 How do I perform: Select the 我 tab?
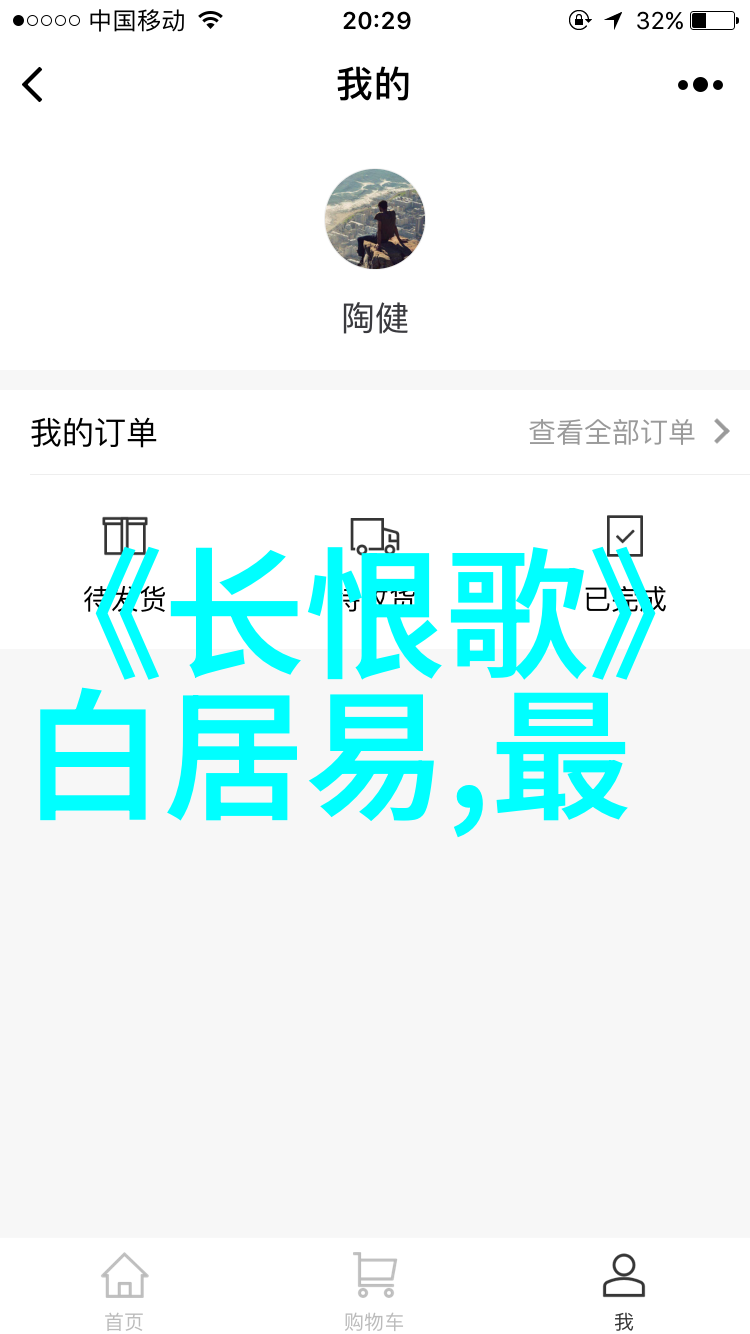pyautogui.click(x=624, y=1290)
